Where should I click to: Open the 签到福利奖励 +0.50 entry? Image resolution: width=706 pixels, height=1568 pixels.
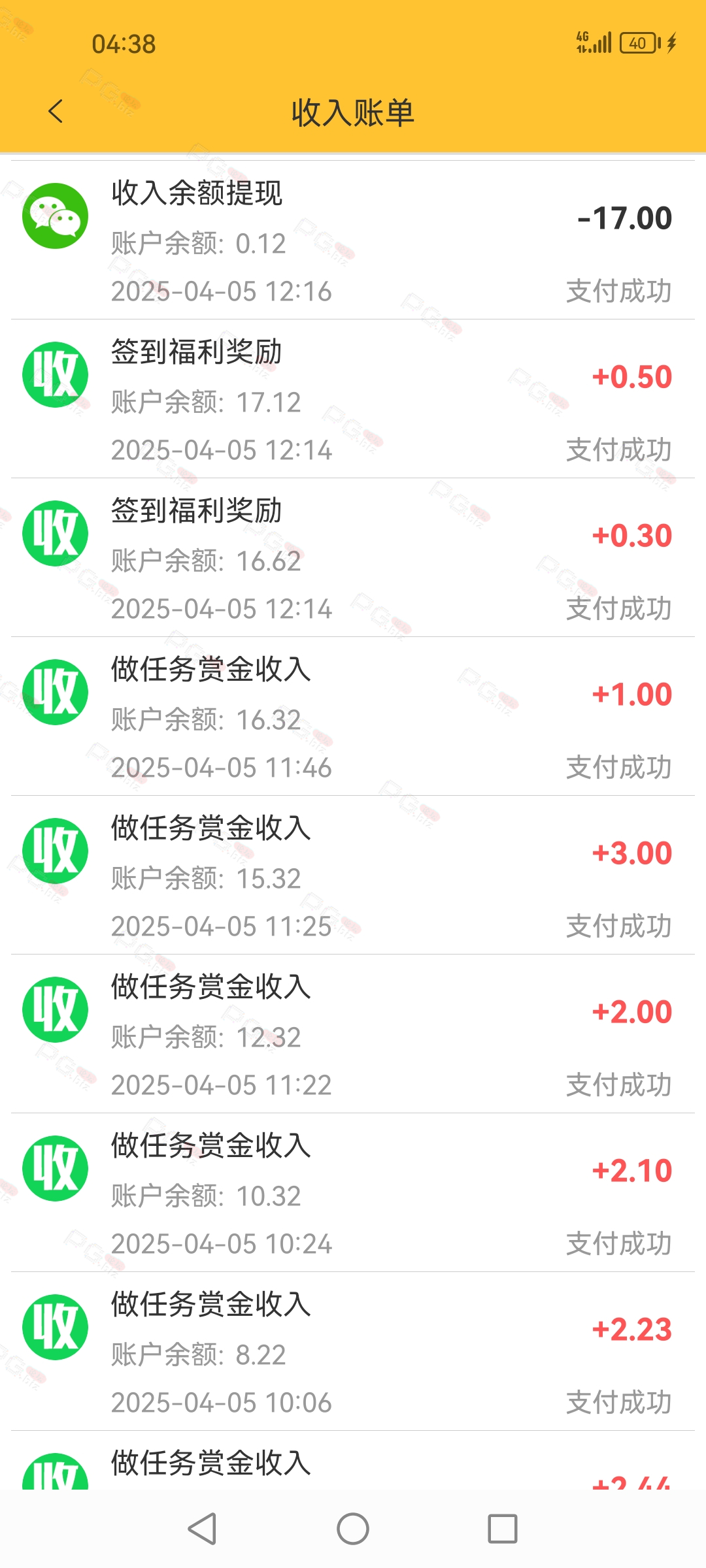(353, 399)
